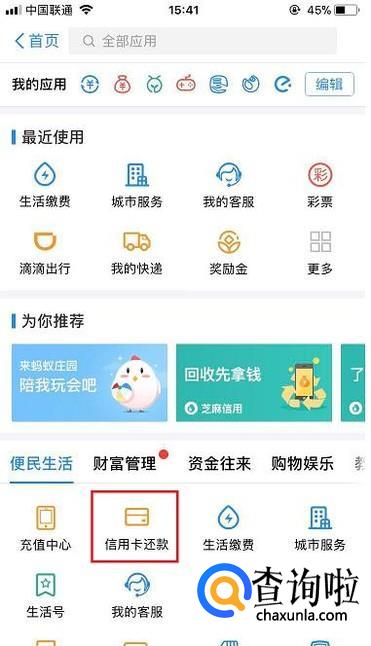Switch to the 购物娱乐 tab

click(x=302, y=463)
